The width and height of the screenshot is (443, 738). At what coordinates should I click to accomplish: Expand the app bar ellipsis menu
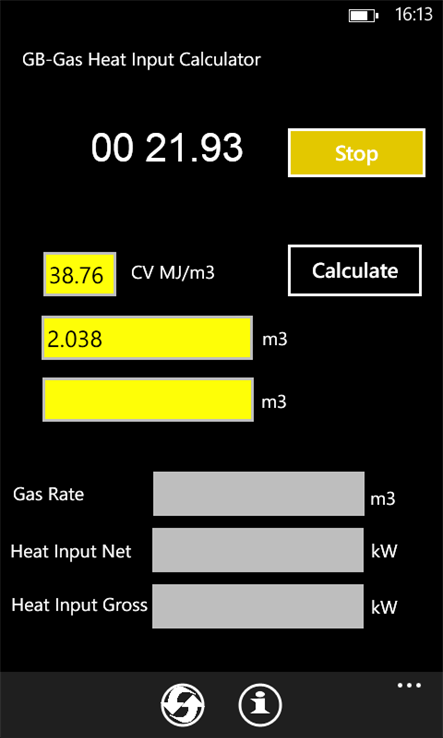point(409,685)
